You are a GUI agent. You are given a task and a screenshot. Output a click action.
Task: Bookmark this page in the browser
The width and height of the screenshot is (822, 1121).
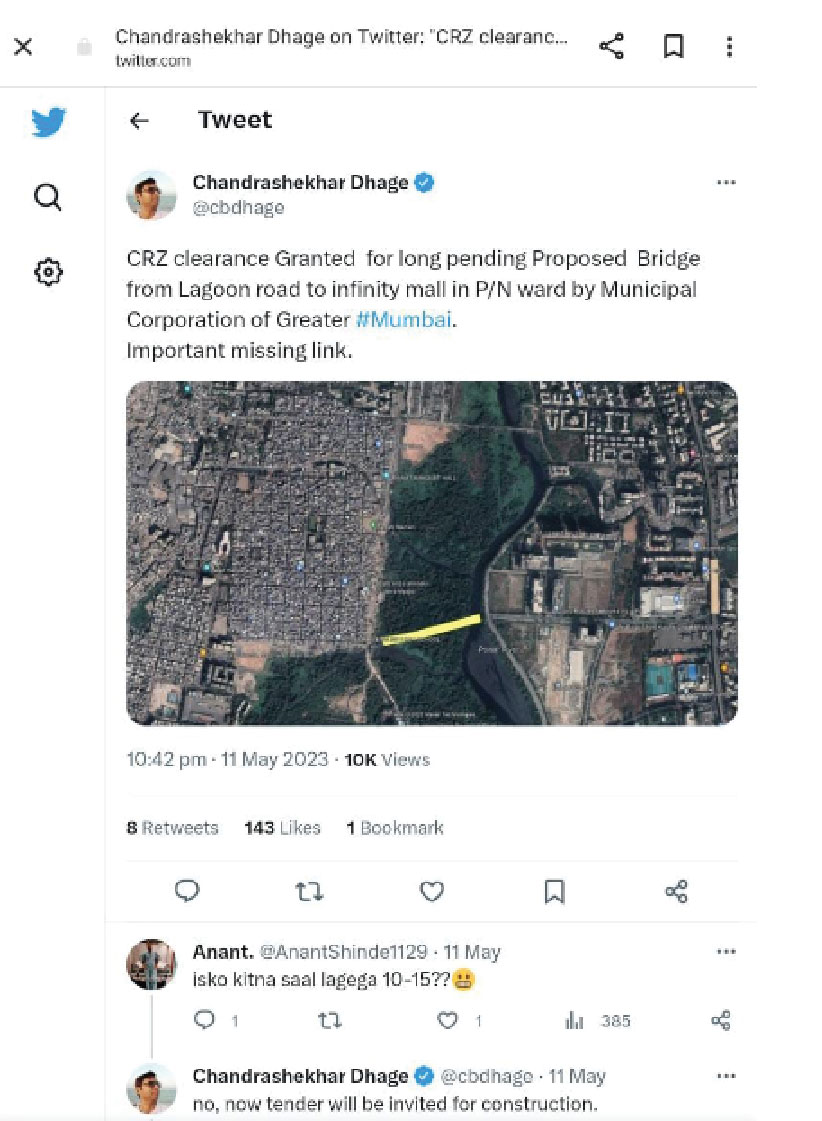(x=674, y=46)
